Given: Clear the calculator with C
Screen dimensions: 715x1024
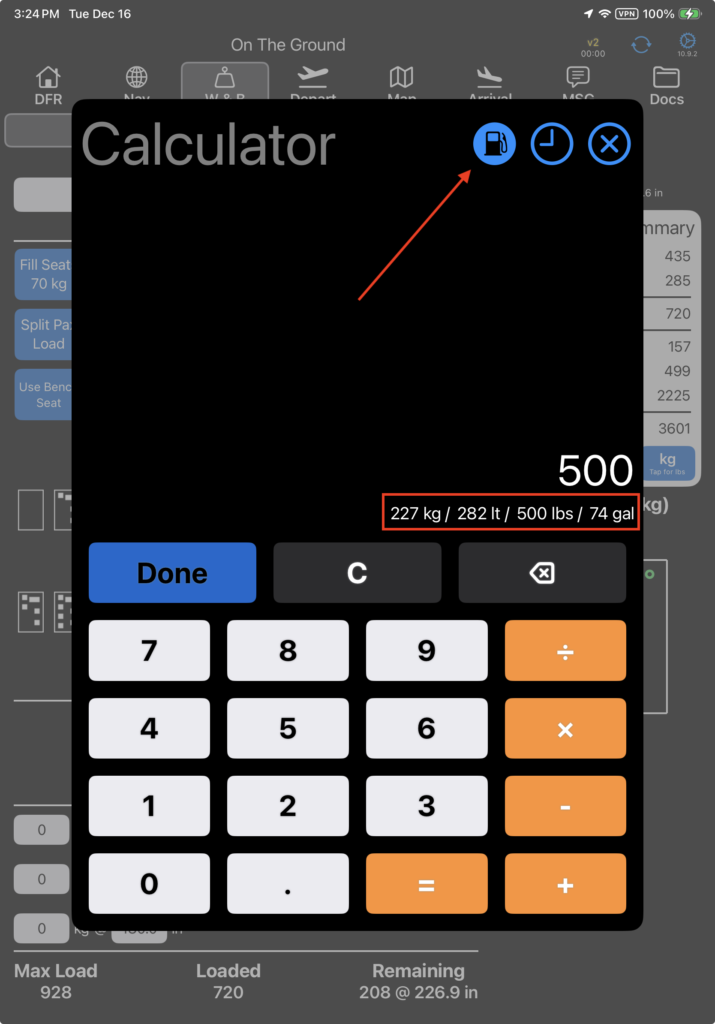Looking at the screenshot, I should click(x=357, y=573).
